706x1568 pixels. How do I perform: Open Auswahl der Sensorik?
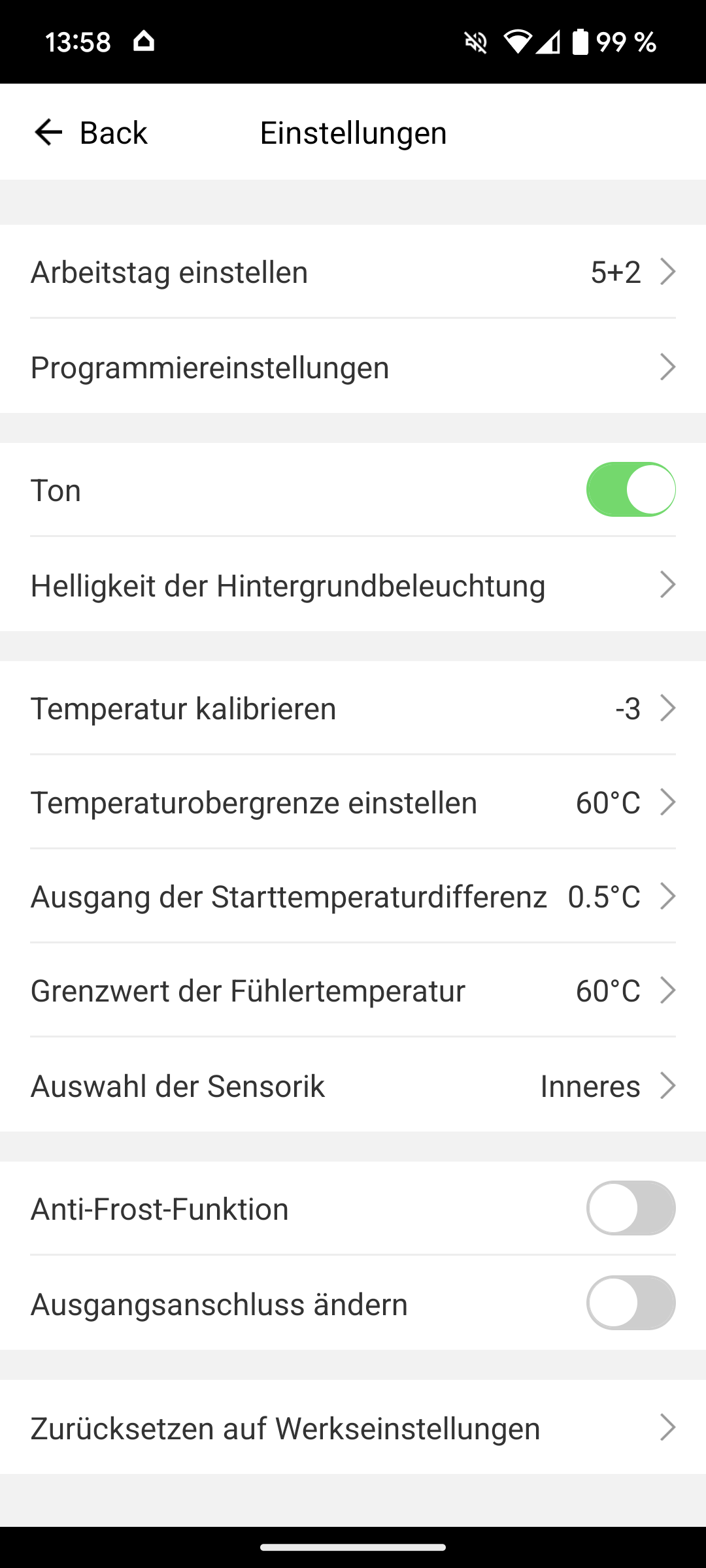(353, 1086)
